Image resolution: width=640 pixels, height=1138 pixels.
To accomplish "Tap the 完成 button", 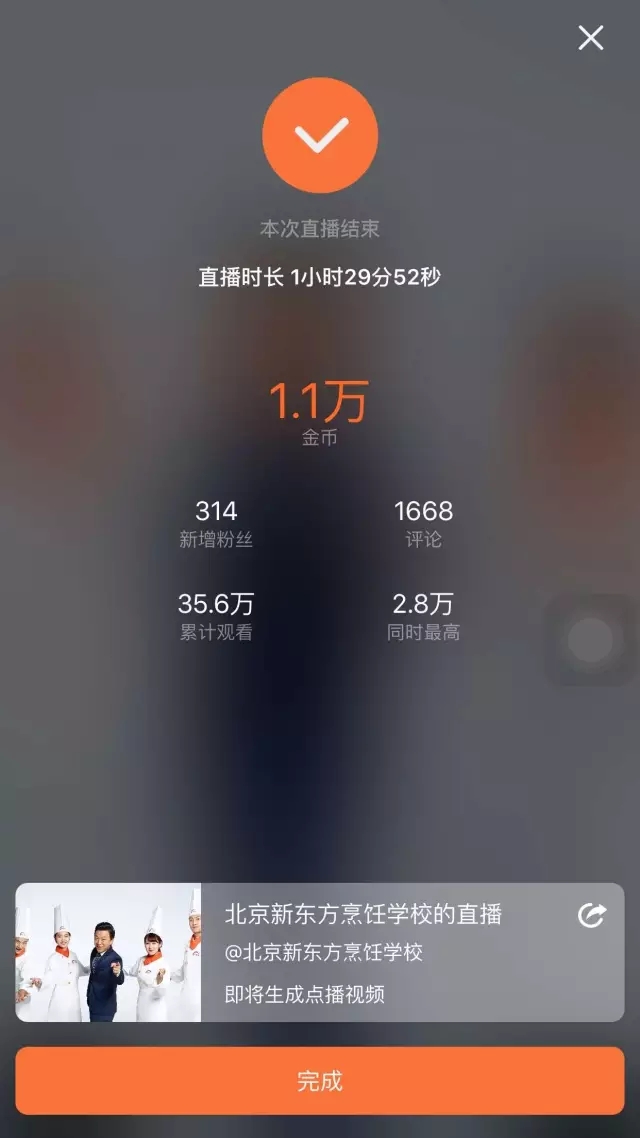I will (320, 1081).
